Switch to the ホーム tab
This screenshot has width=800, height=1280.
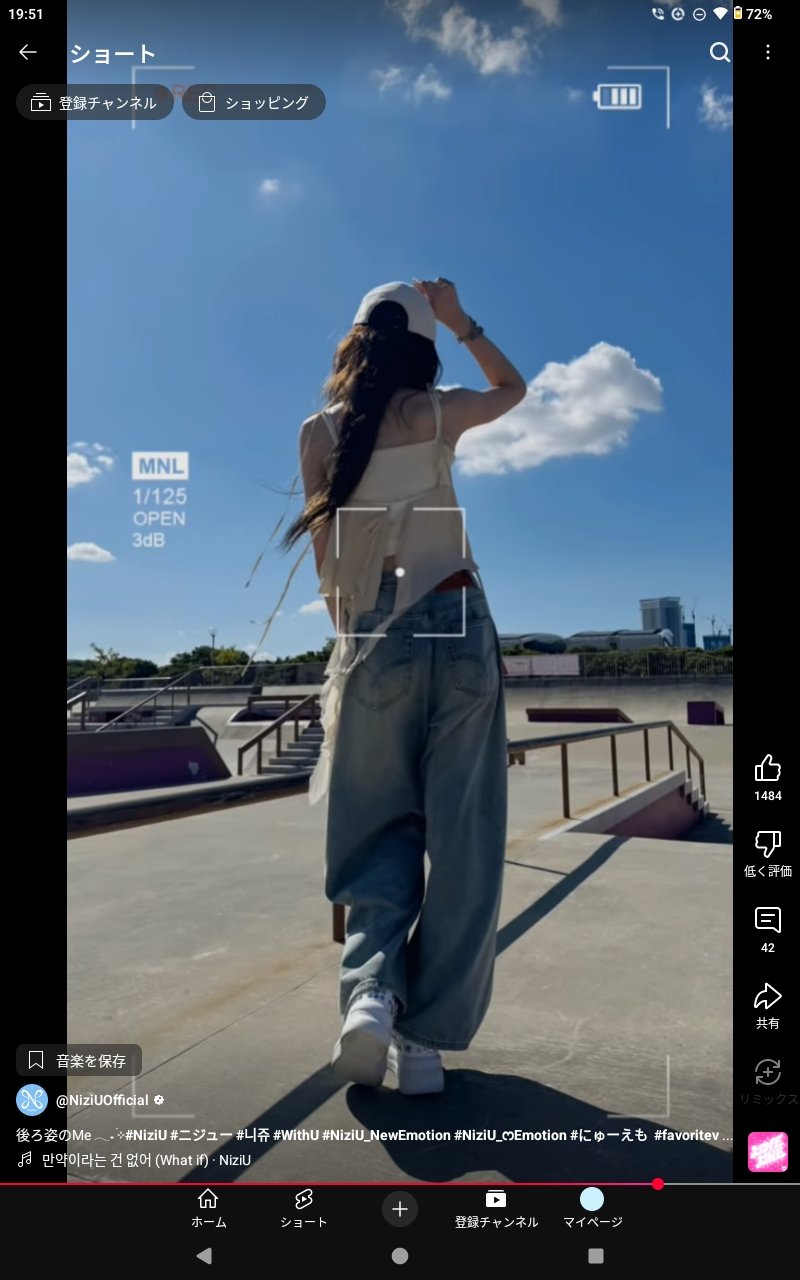point(208,1208)
